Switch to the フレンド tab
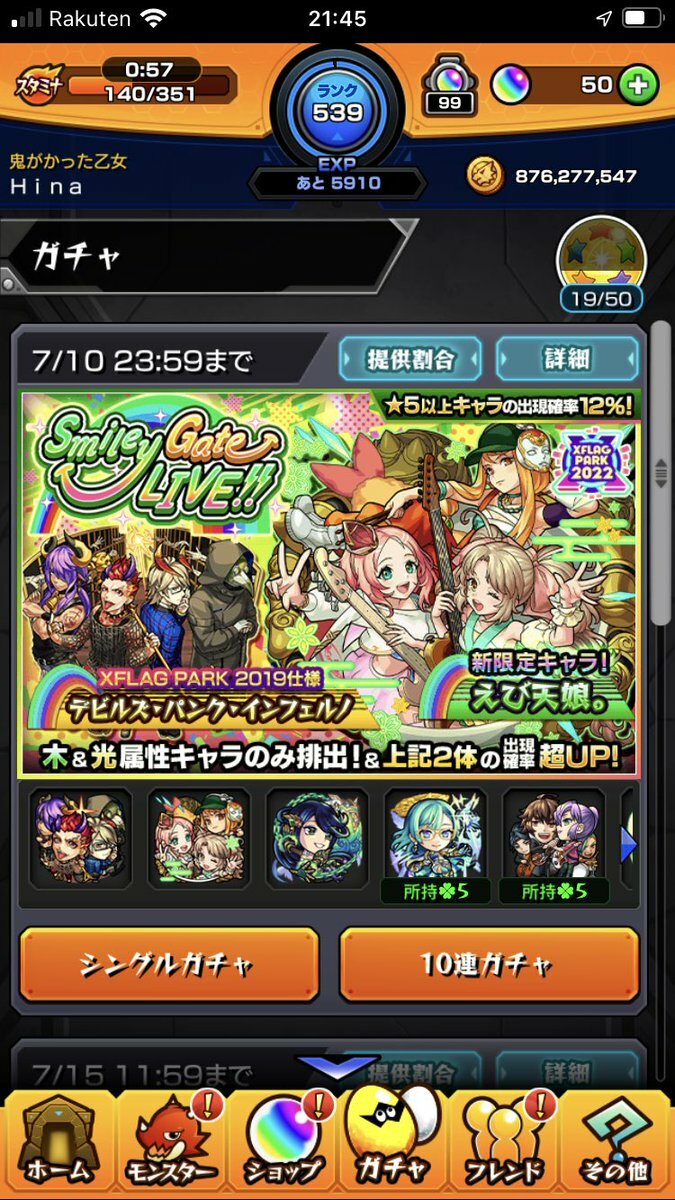The height and width of the screenshot is (1200, 675). click(503, 1145)
